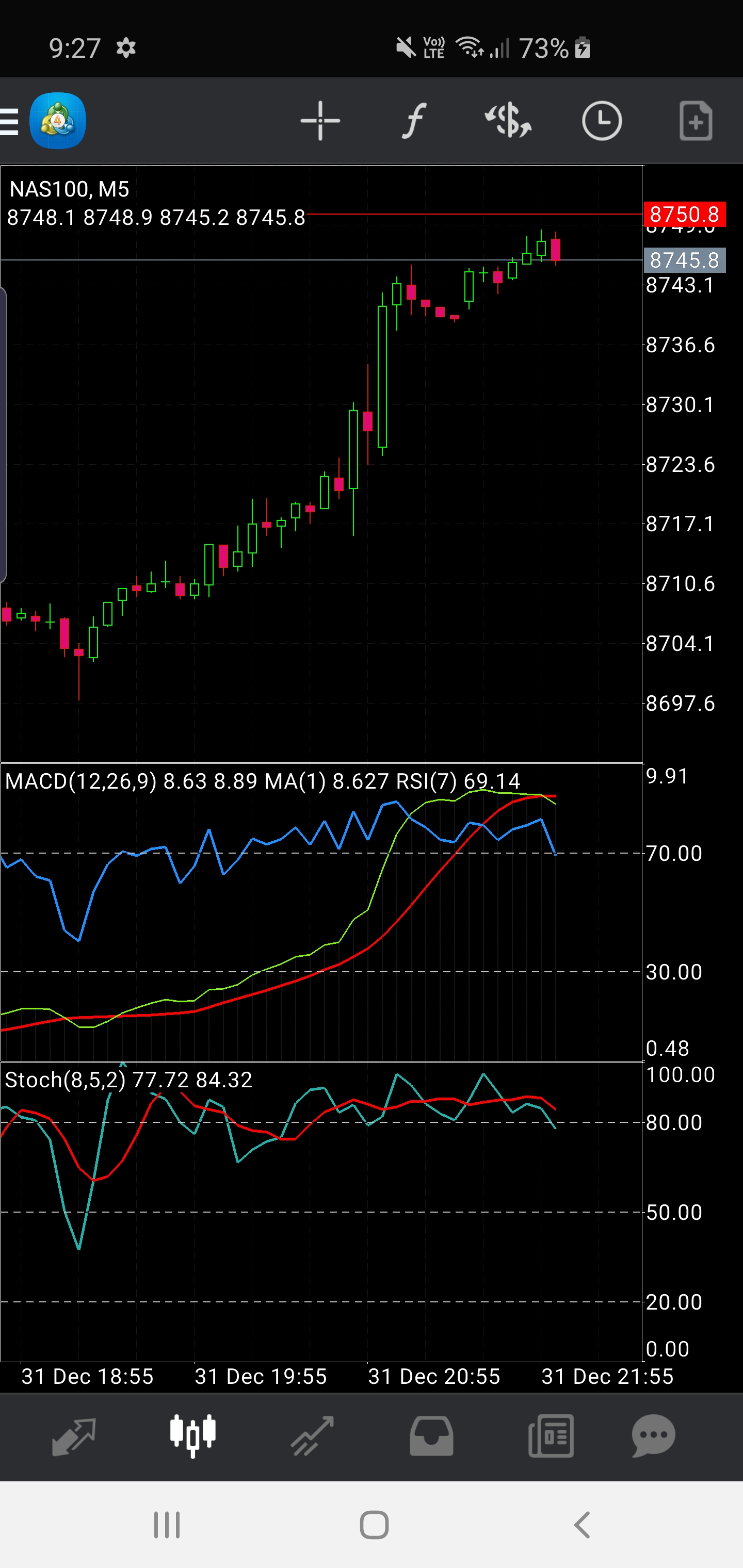Create a new order

pyautogui.click(x=696, y=121)
